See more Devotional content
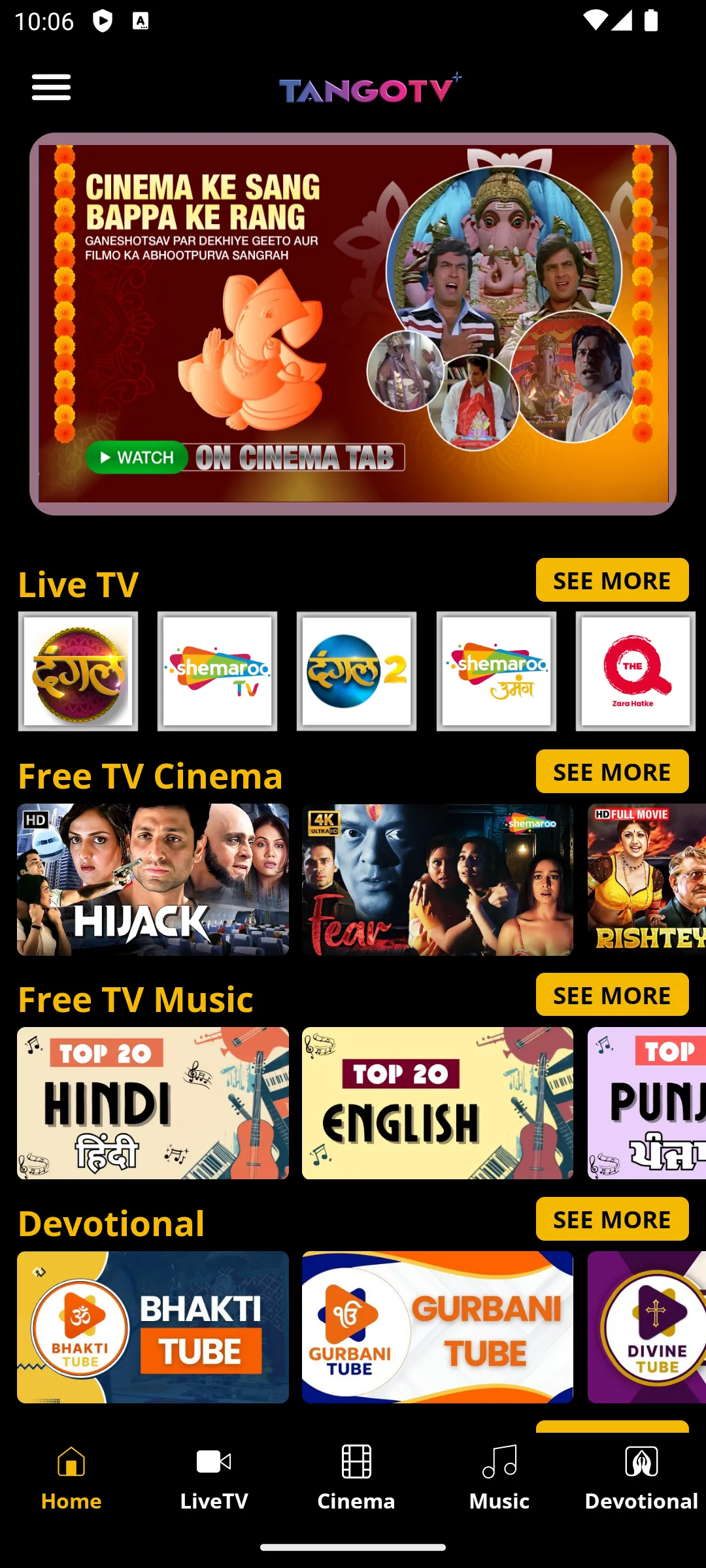Viewport: 706px width, 1568px height. click(x=612, y=1219)
